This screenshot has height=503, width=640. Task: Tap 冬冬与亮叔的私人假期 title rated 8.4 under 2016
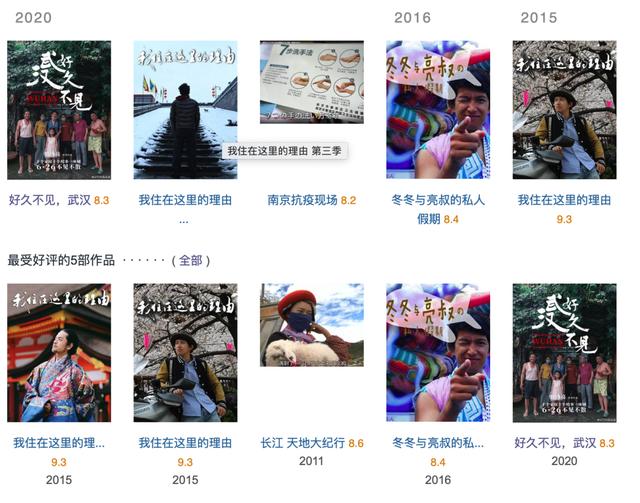click(438, 200)
